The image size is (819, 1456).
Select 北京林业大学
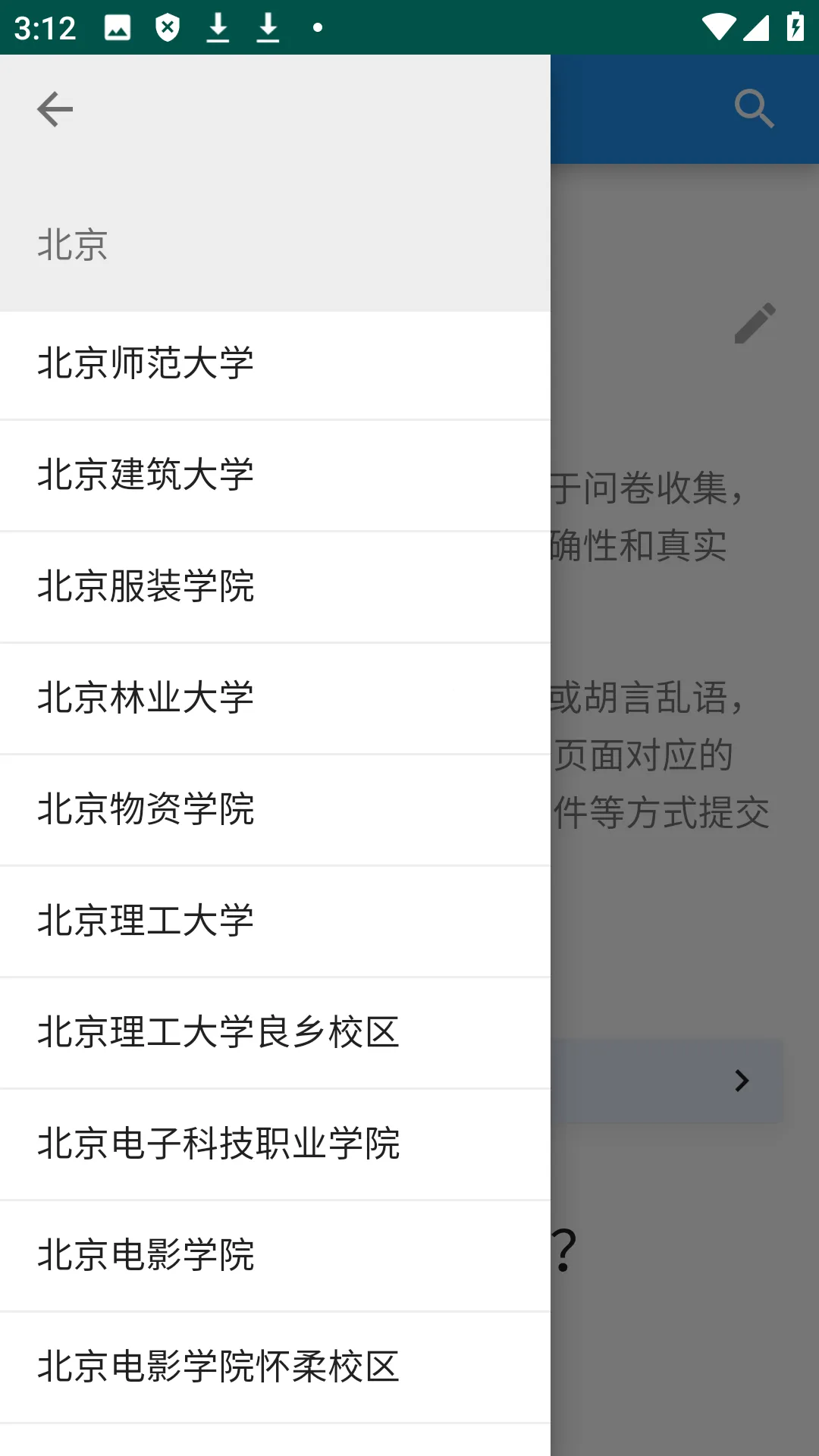point(275,698)
